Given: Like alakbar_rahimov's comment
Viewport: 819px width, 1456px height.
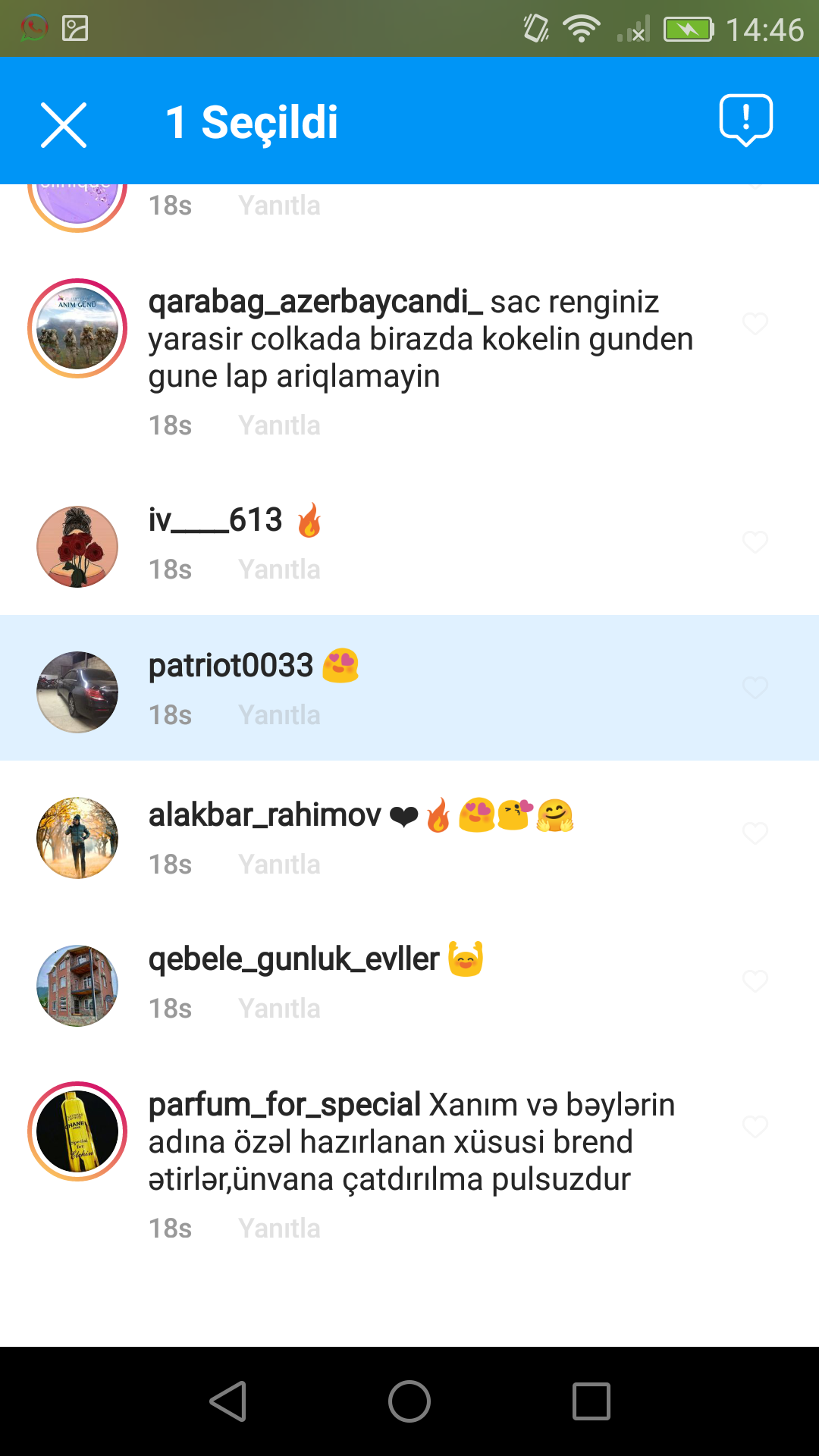Looking at the screenshot, I should [x=755, y=833].
